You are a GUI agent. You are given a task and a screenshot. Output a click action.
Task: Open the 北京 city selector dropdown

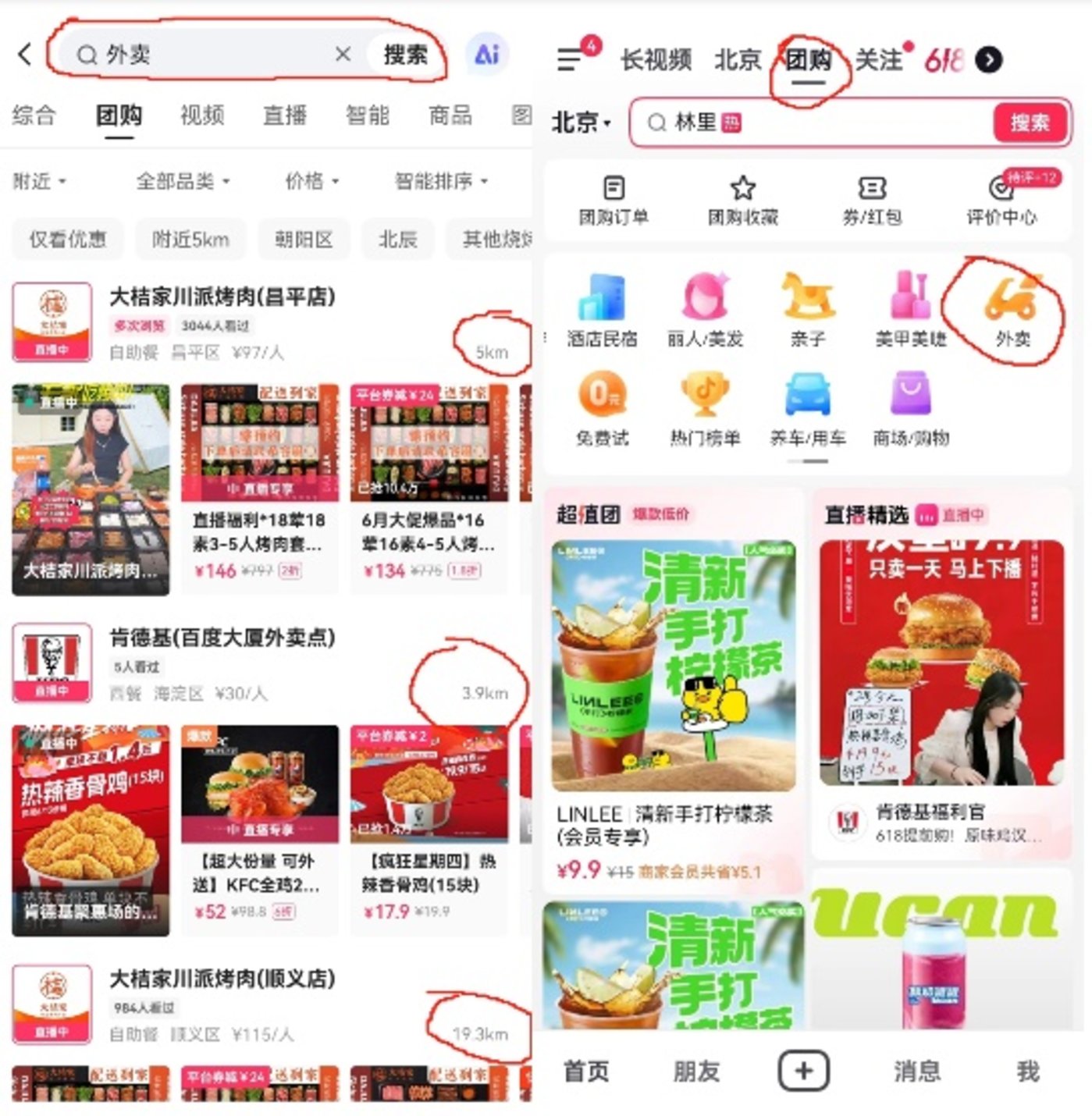[578, 122]
